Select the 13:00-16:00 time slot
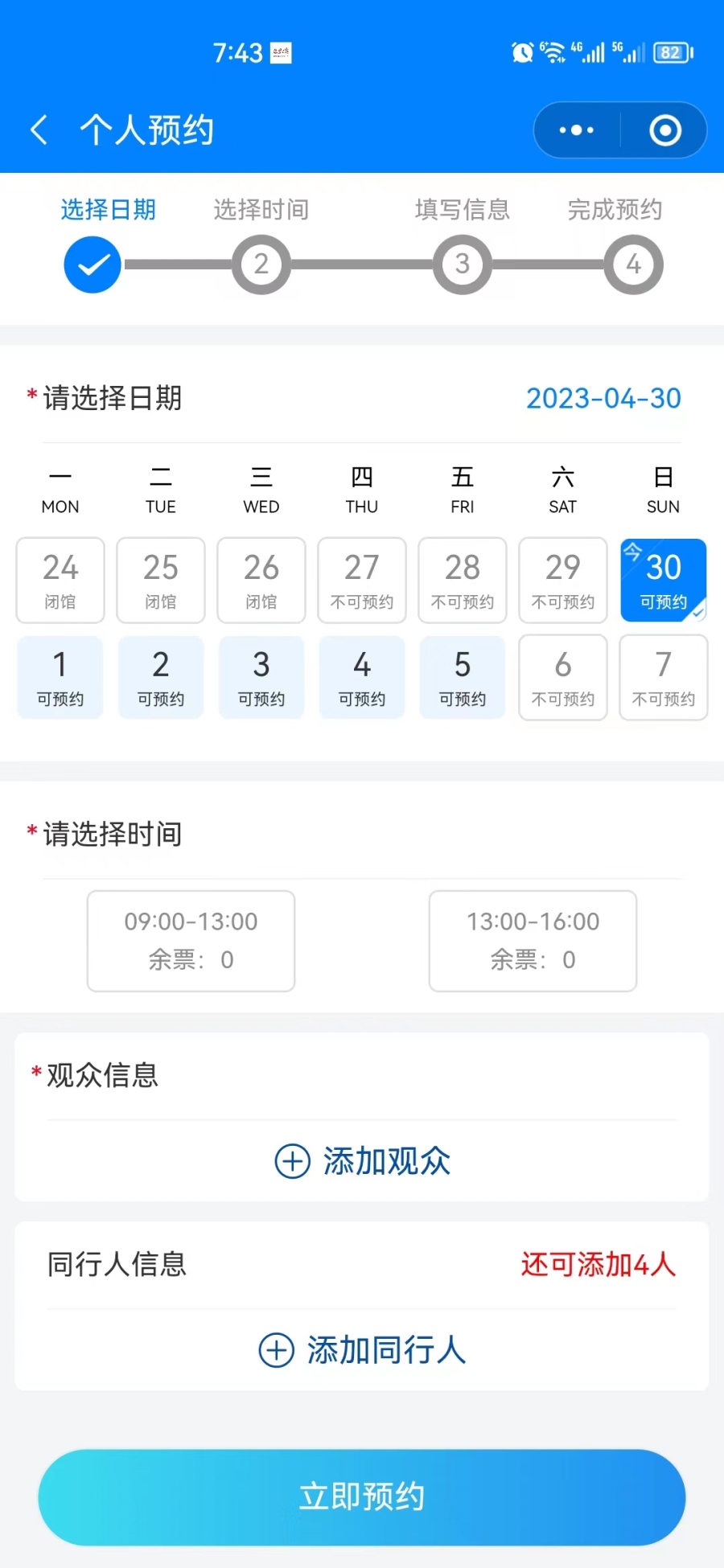 click(x=532, y=941)
